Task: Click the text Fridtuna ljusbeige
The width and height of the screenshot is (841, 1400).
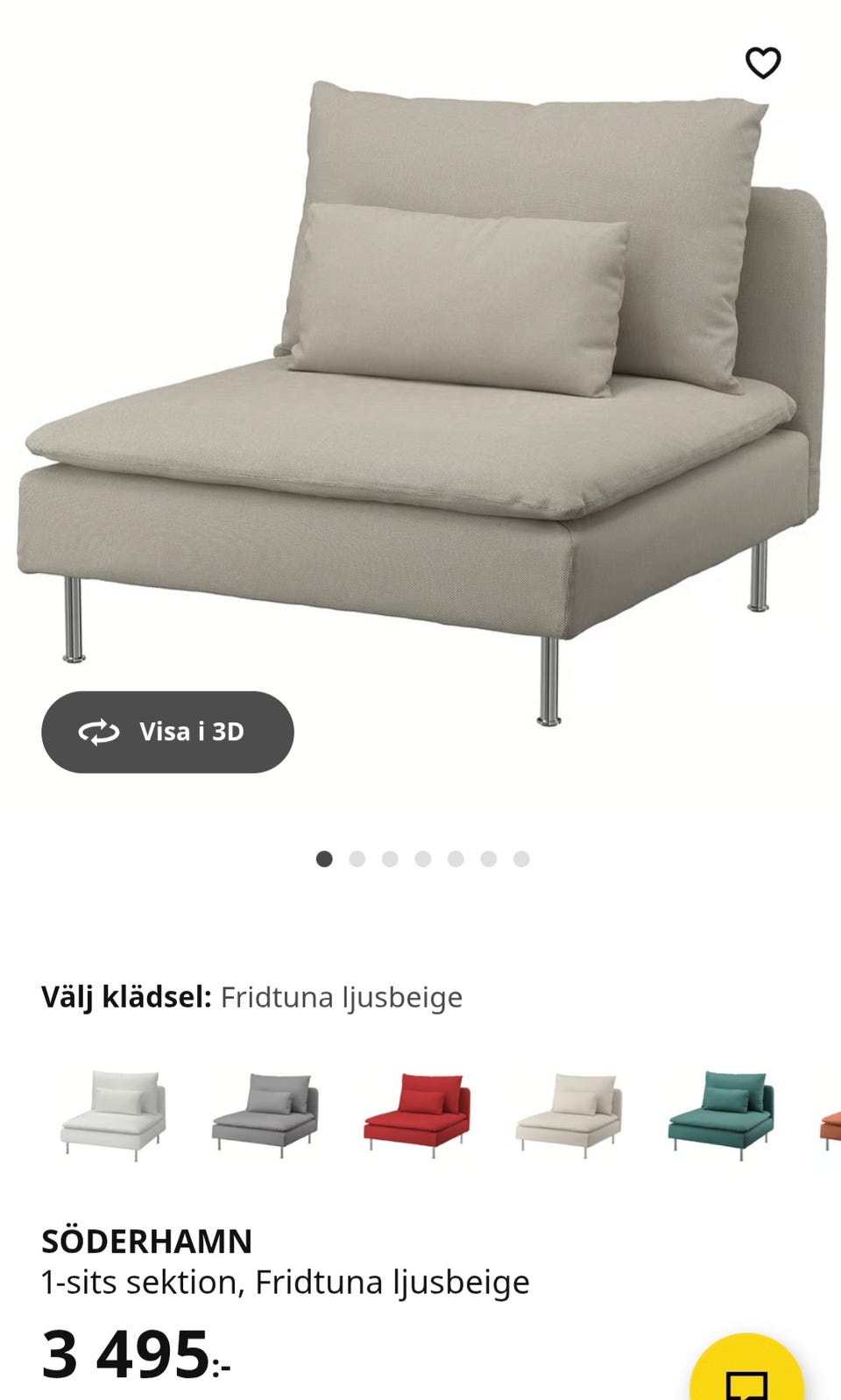Action: coord(342,997)
